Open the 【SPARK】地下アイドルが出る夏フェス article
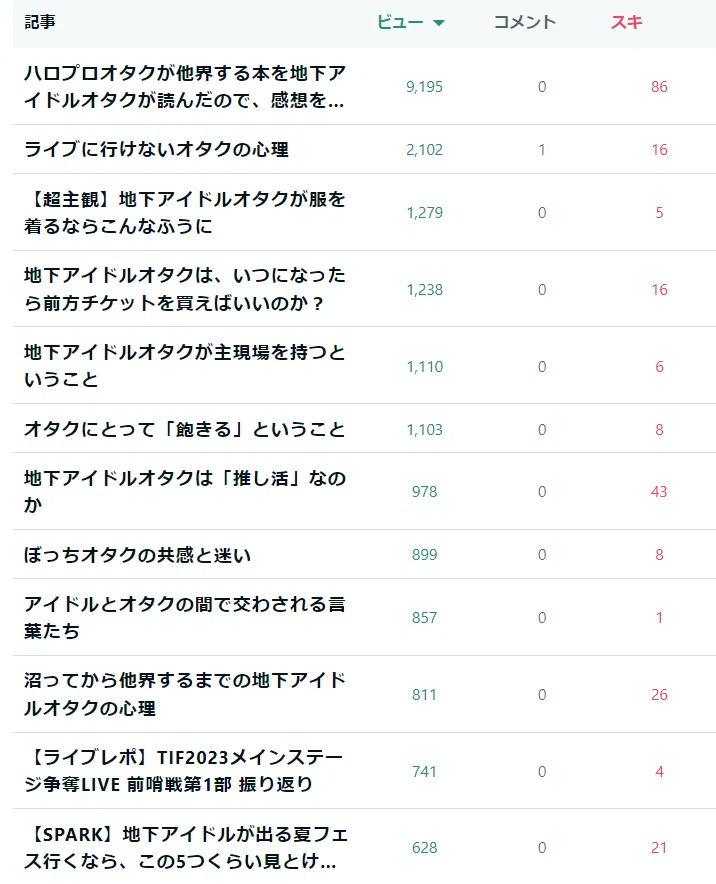This screenshot has height=884, width=716. 184,847
